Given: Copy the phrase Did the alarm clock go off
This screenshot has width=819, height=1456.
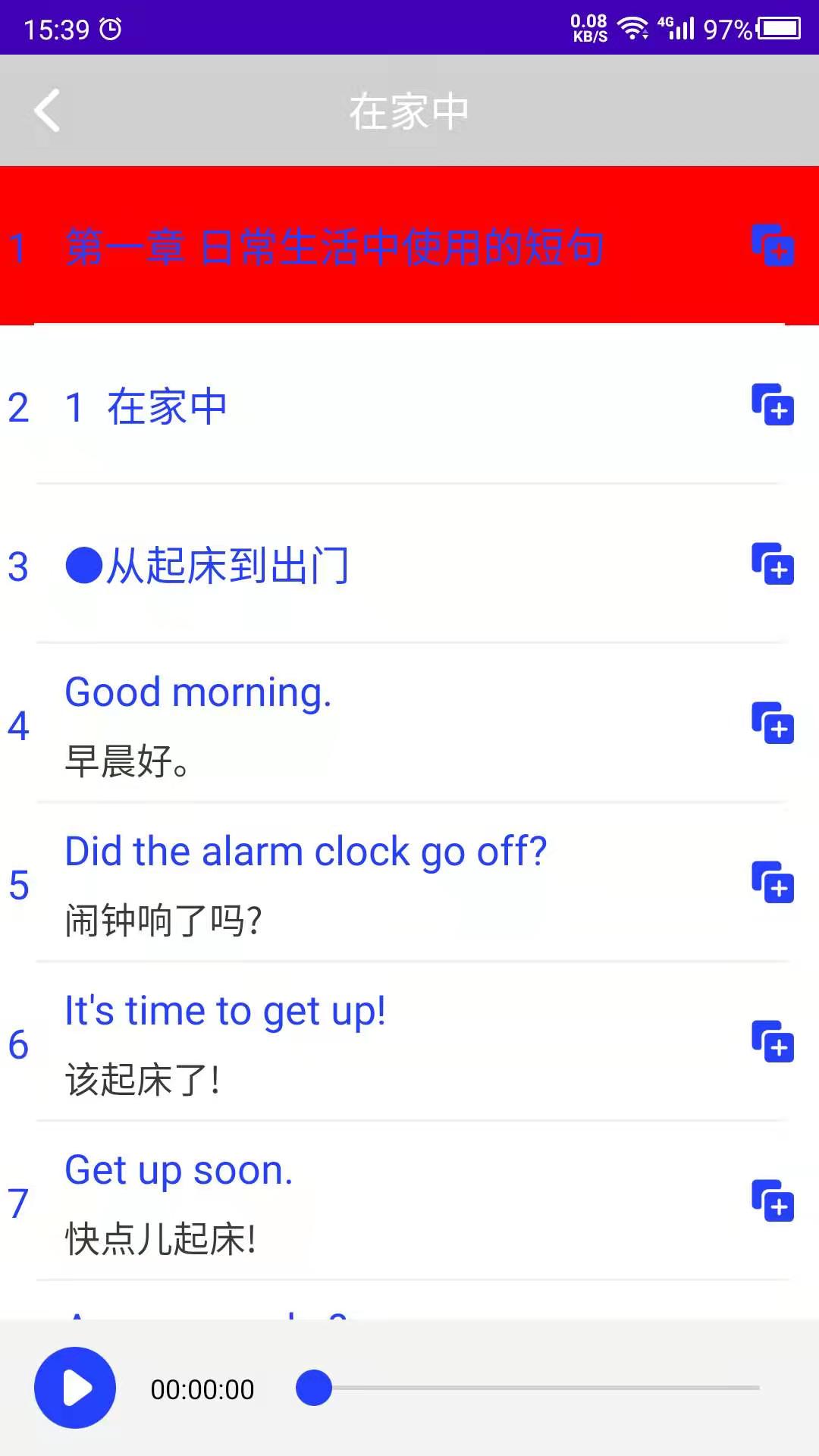Looking at the screenshot, I should pyautogui.click(x=773, y=883).
